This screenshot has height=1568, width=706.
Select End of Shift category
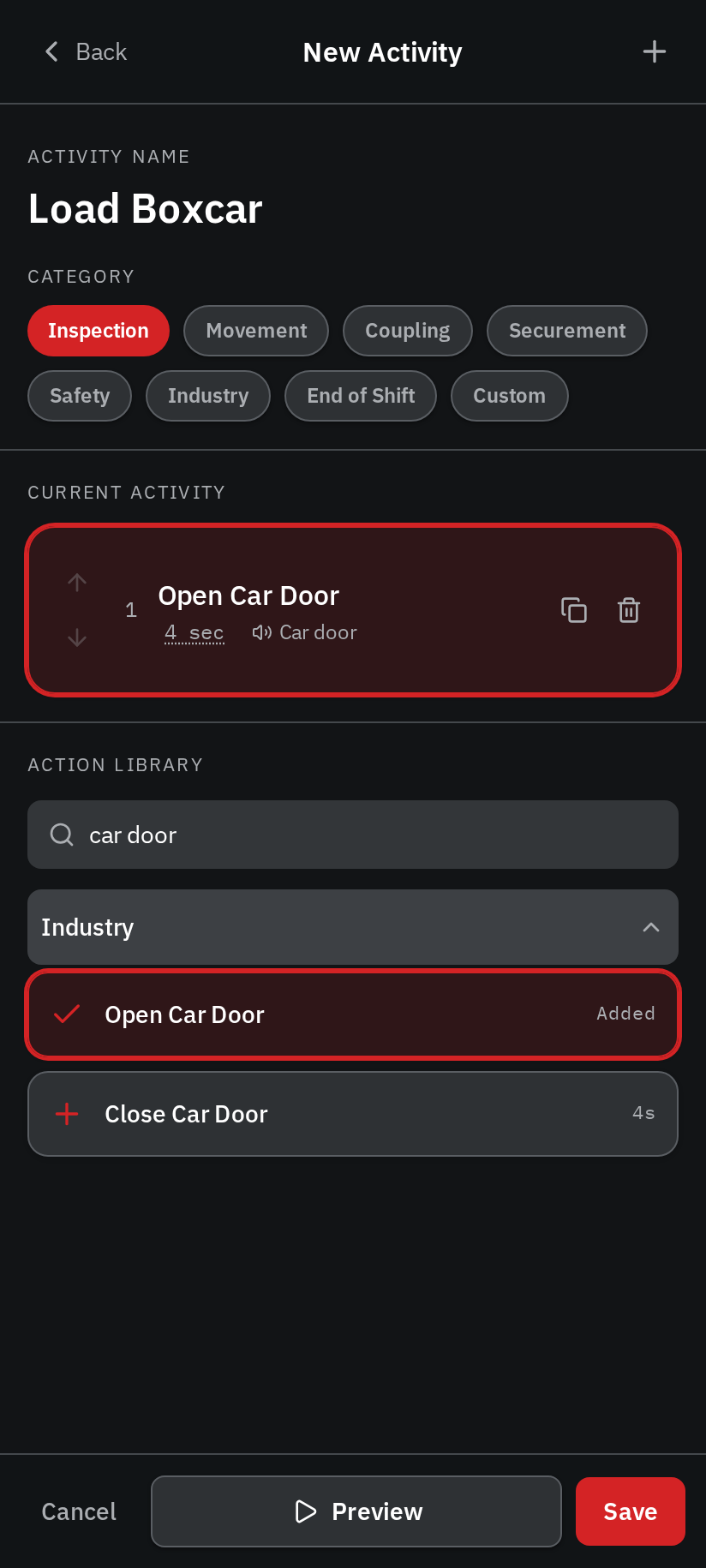tap(361, 396)
